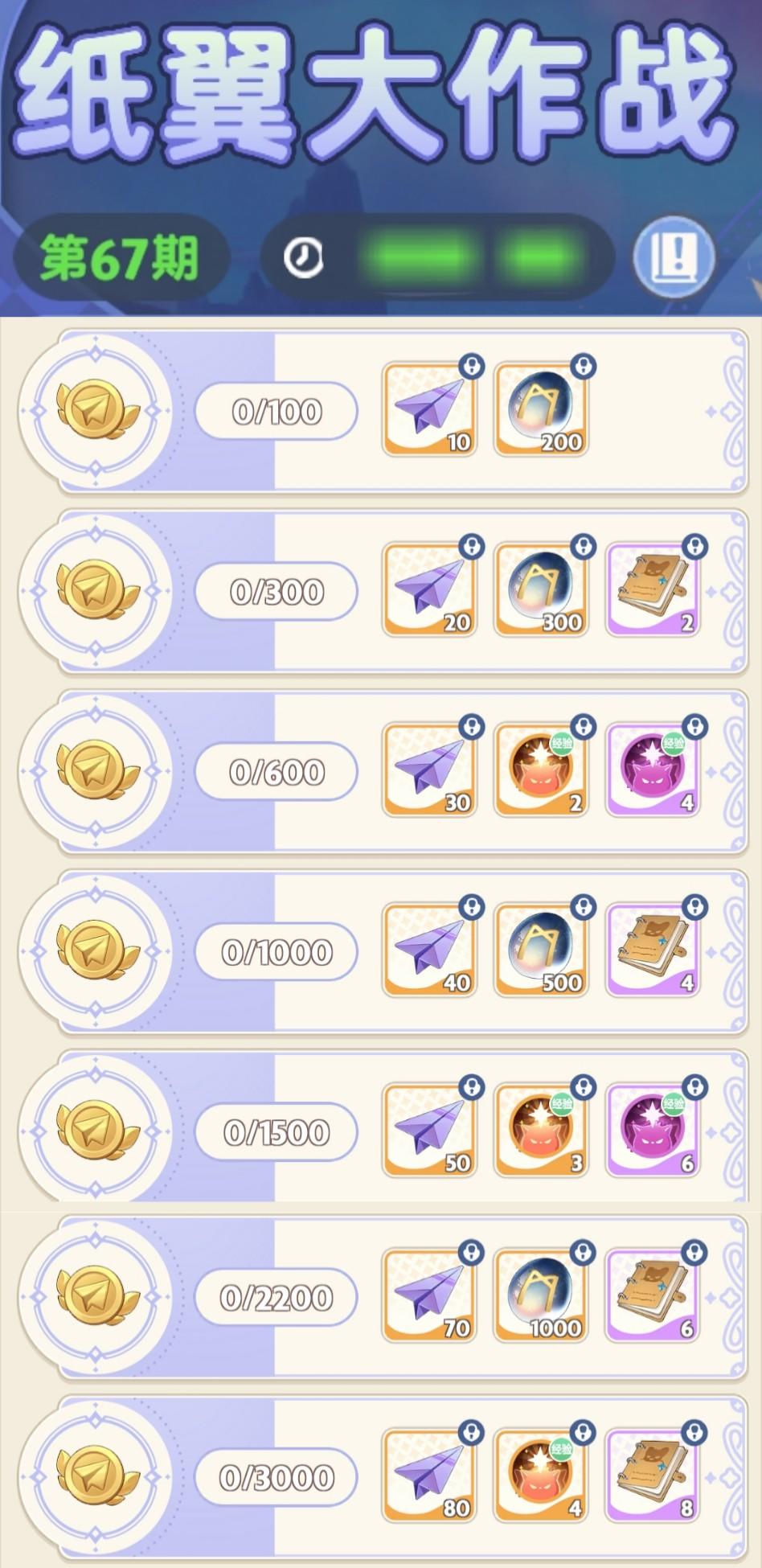Tap the purple experience cat reward worth 4
762x1568 pixels.
[x=651, y=769]
